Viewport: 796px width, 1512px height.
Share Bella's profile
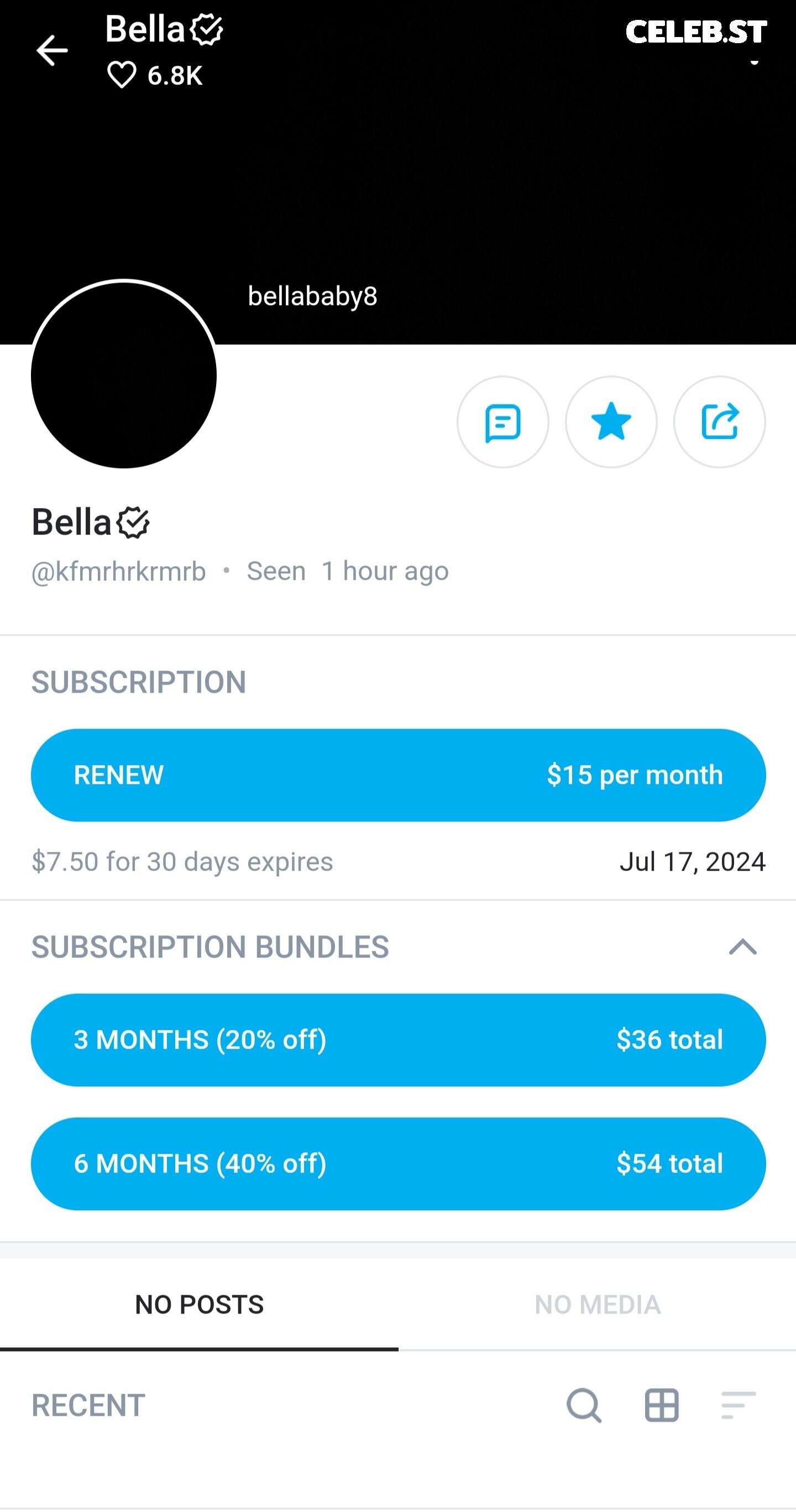(x=719, y=422)
